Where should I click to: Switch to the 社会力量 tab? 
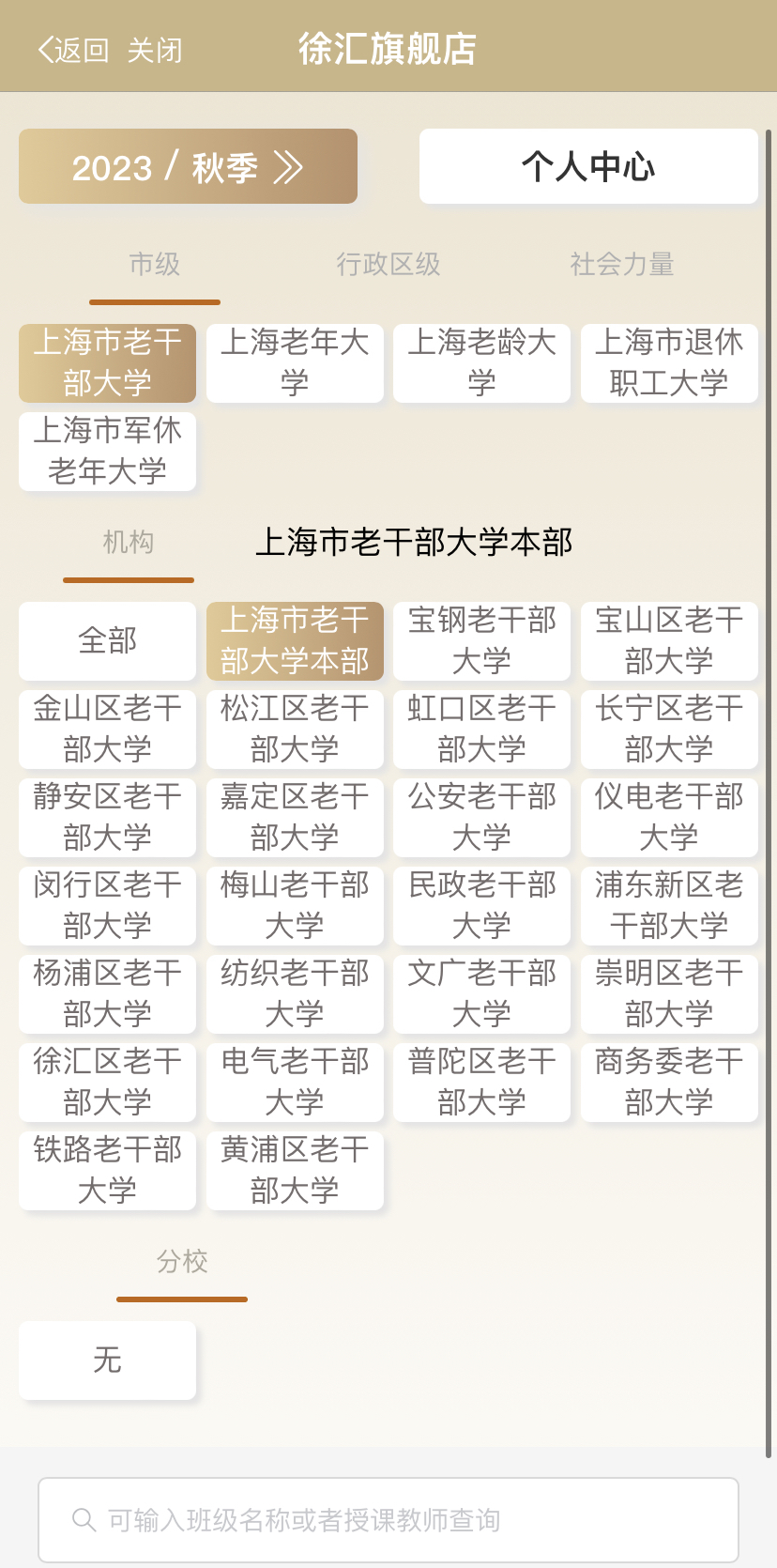[x=622, y=265]
